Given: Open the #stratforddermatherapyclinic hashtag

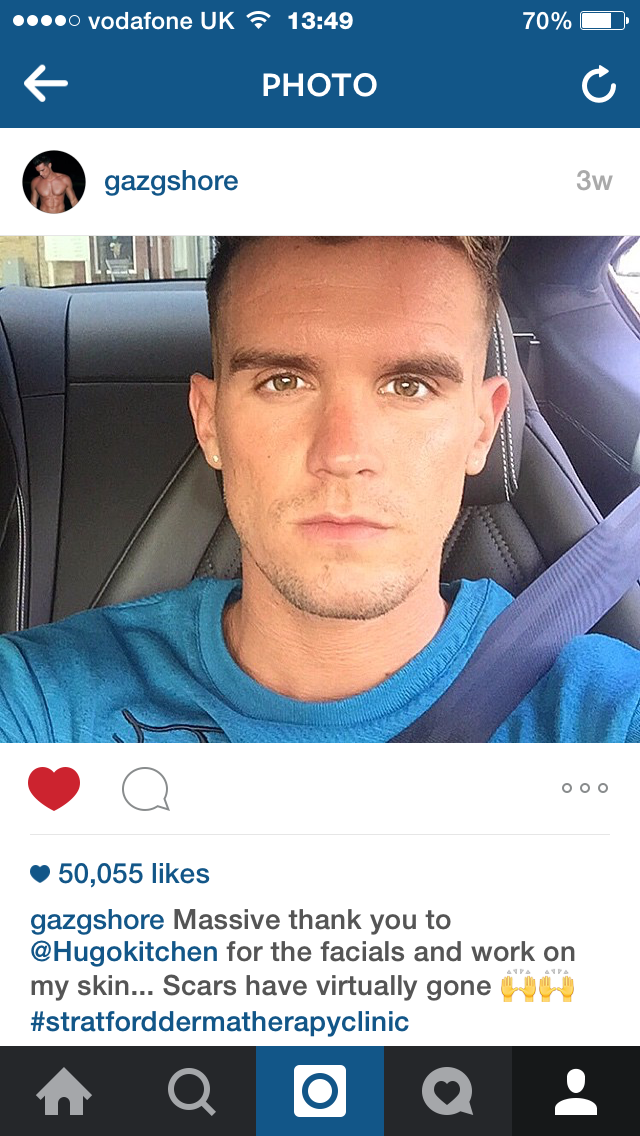Looking at the screenshot, I should click(220, 1022).
